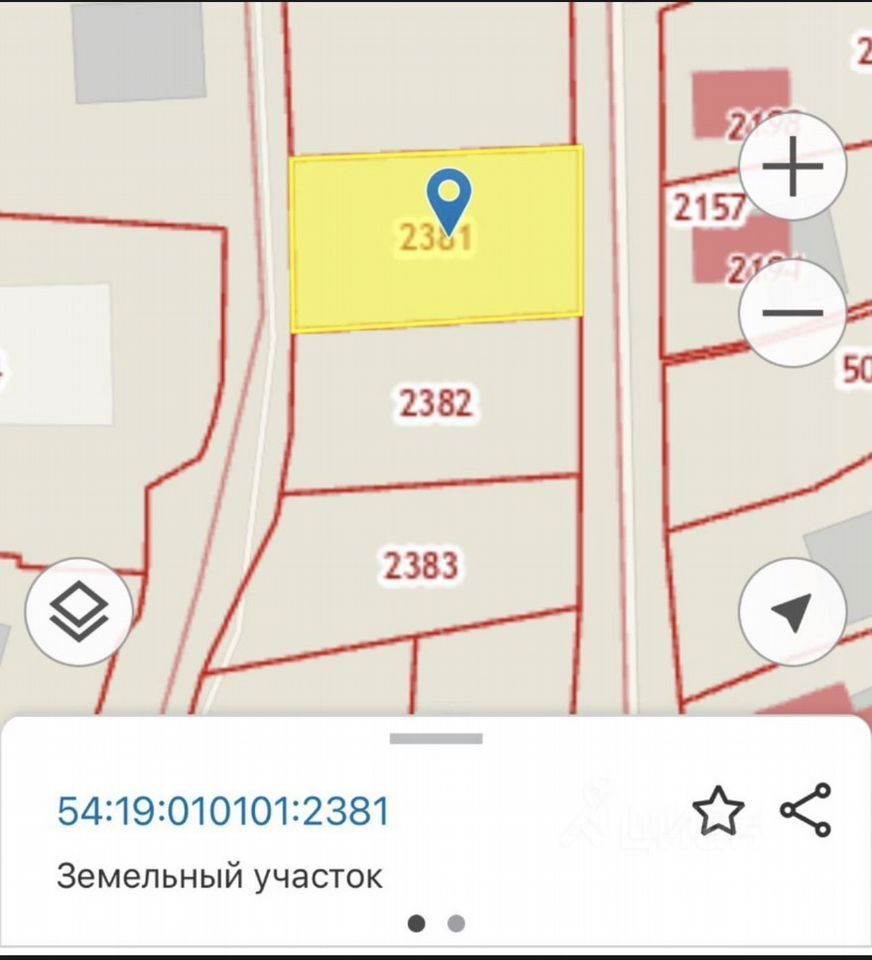872x960 pixels.
Task: Add parcel 2381 to favorites
Action: pos(718,810)
